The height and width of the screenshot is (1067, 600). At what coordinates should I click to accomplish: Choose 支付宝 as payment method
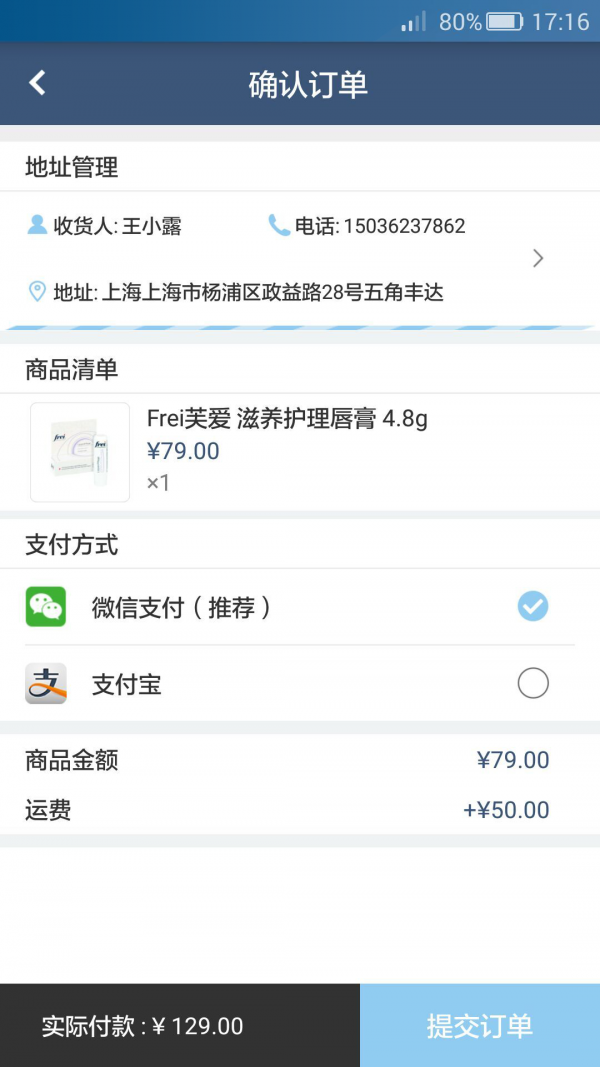click(300, 683)
